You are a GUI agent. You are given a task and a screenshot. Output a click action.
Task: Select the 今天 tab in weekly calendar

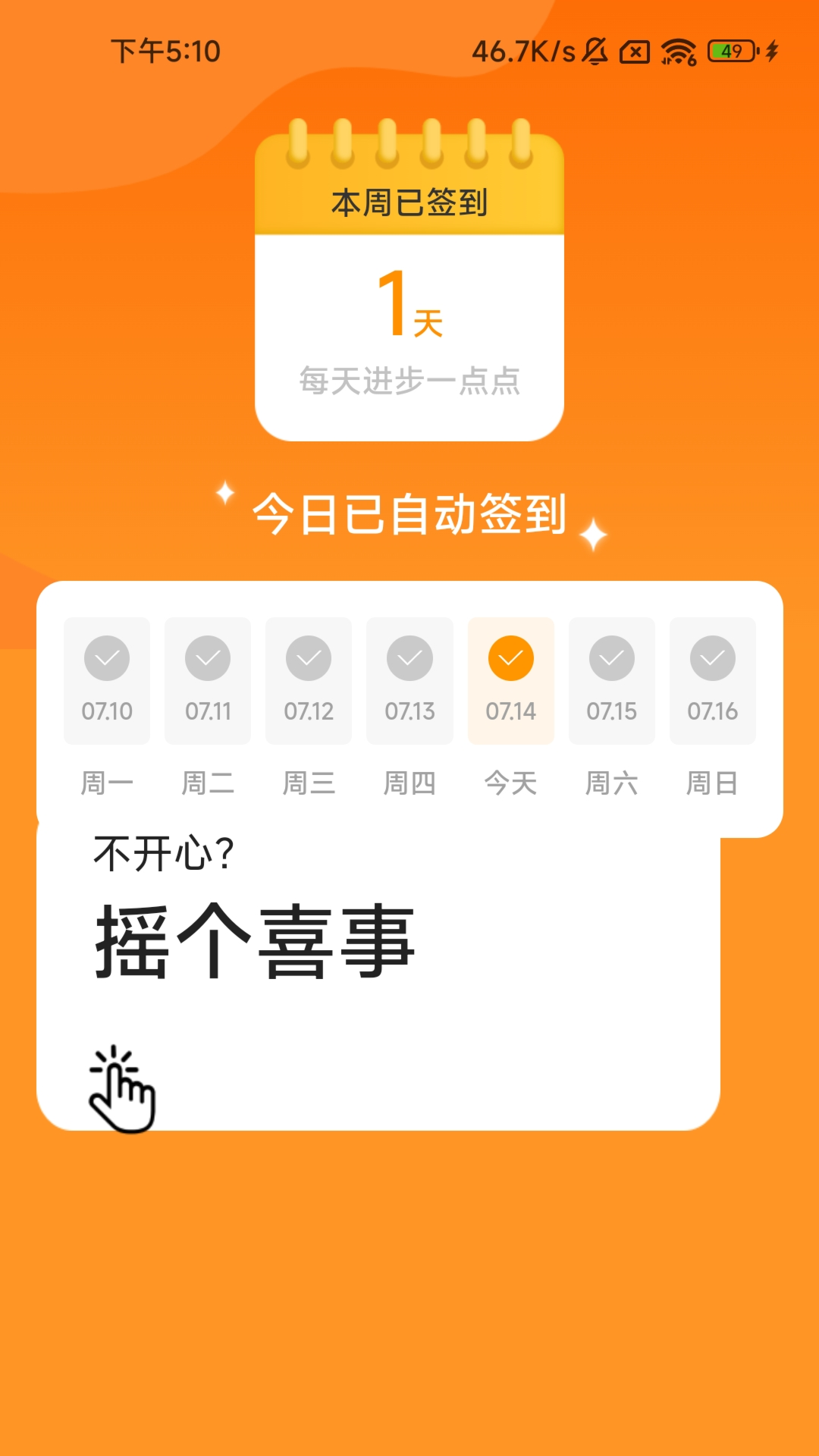pyautogui.click(x=510, y=783)
